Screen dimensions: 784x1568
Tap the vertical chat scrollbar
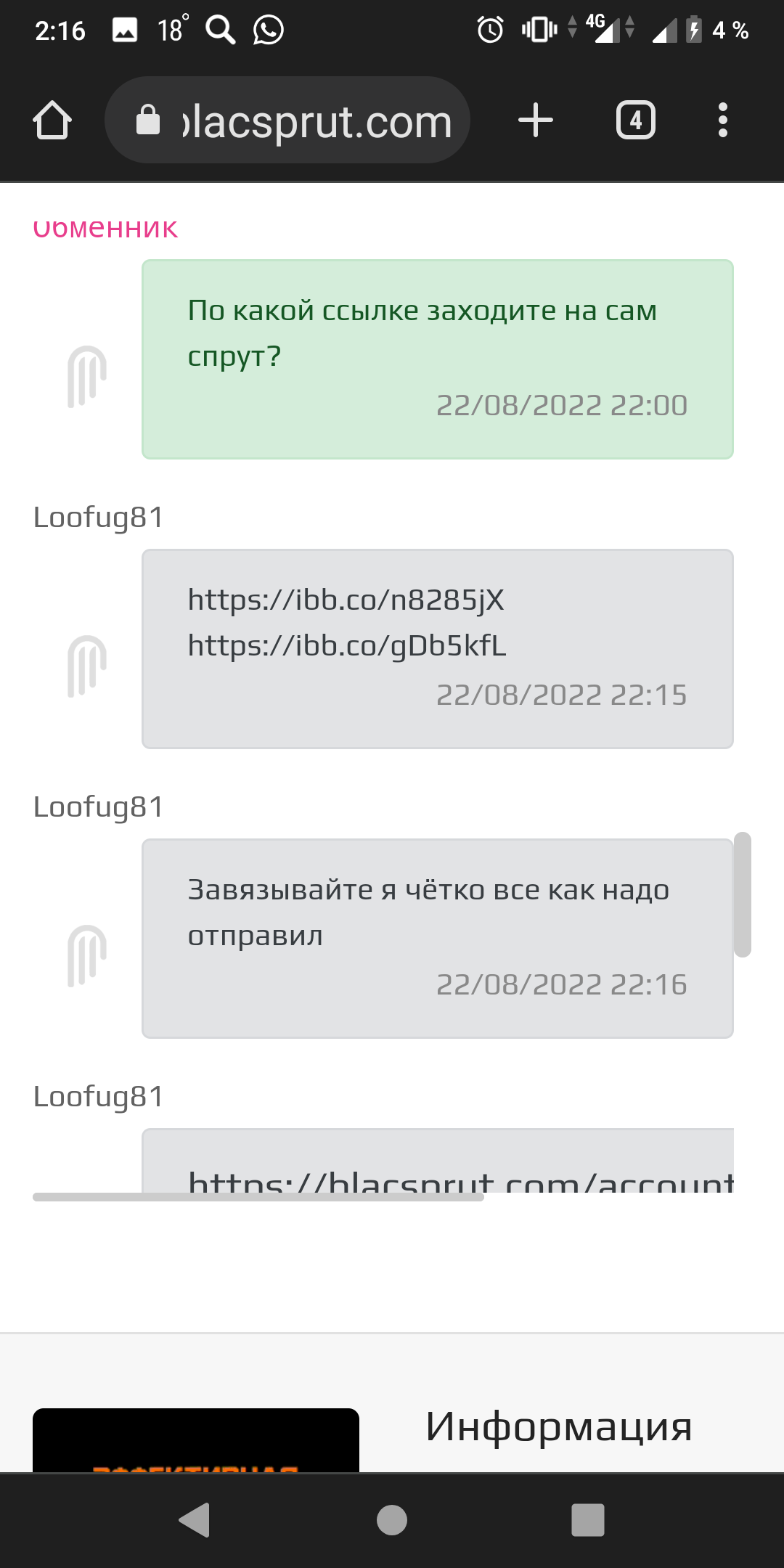tap(742, 894)
